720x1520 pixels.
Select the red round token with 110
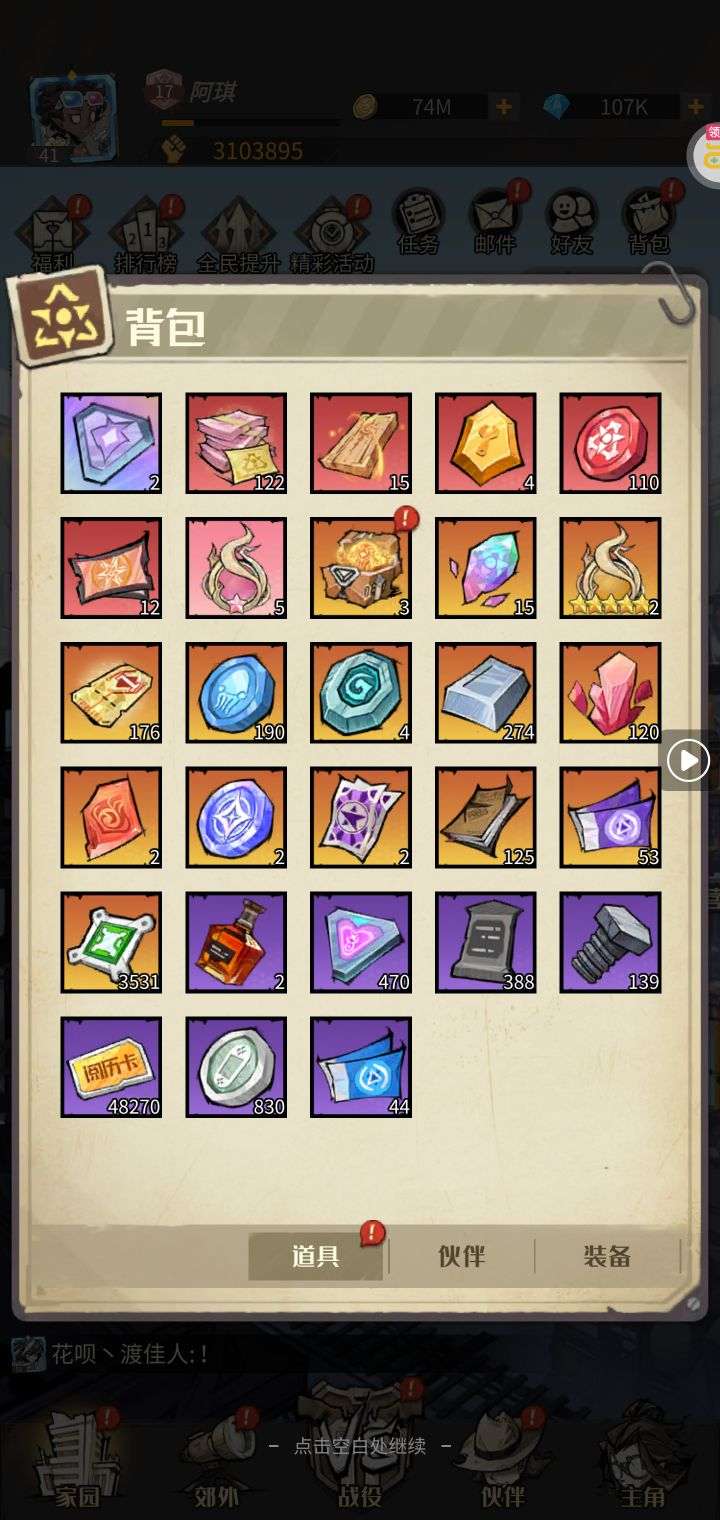tap(610, 442)
